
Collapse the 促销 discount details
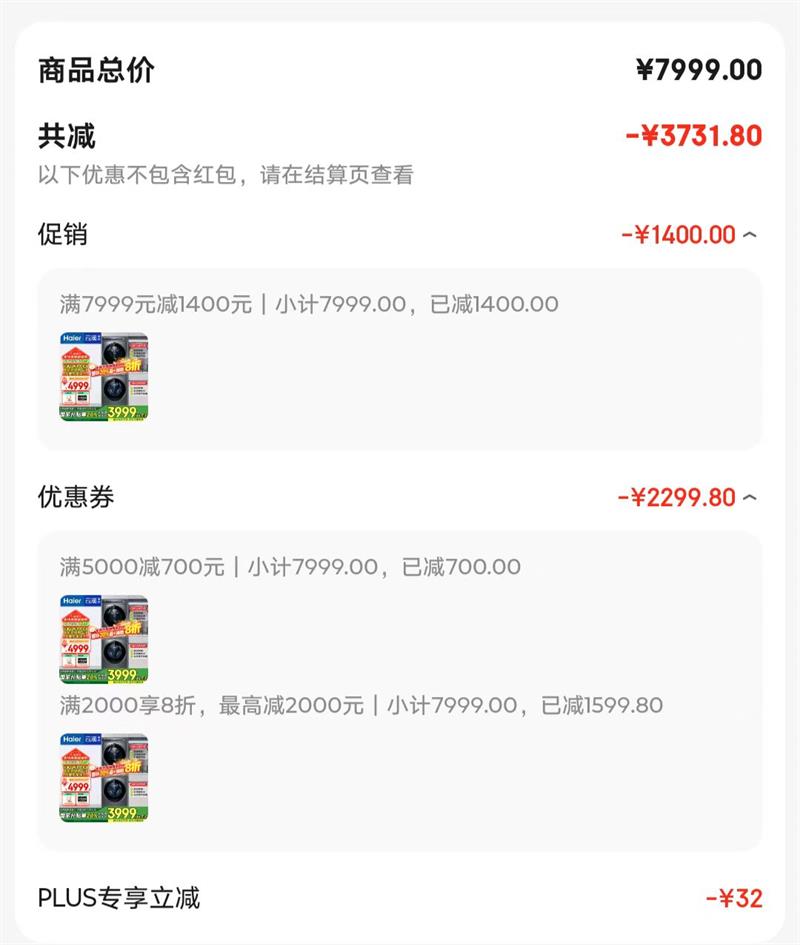click(x=749, y=234)
